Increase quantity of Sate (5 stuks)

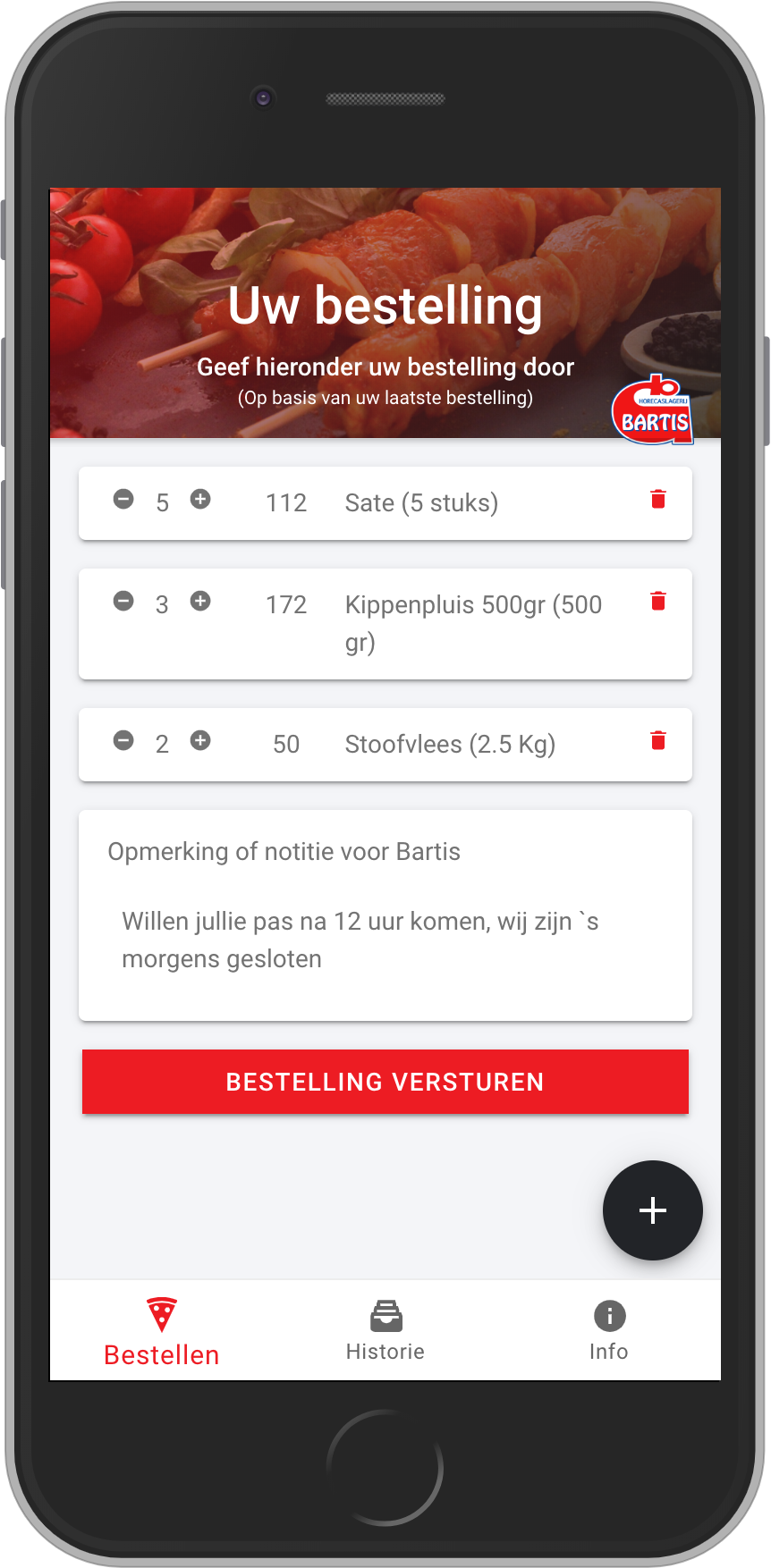[x=200, y=500]
